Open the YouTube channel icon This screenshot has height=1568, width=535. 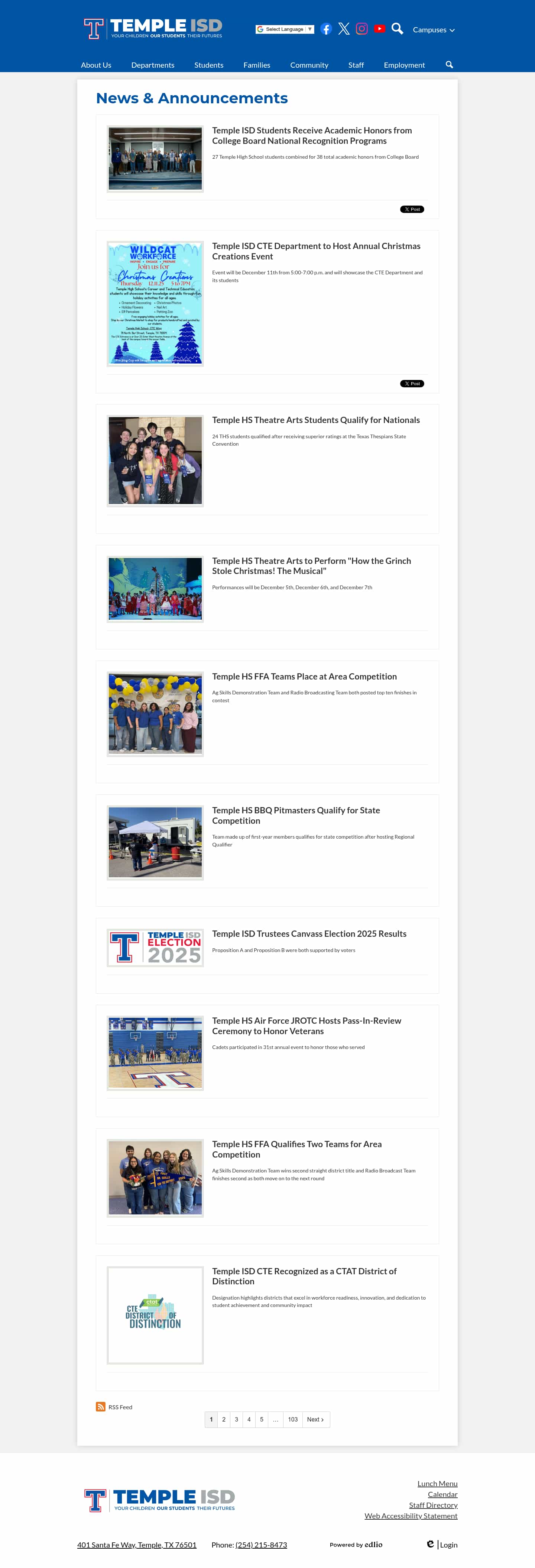[379, 29]
